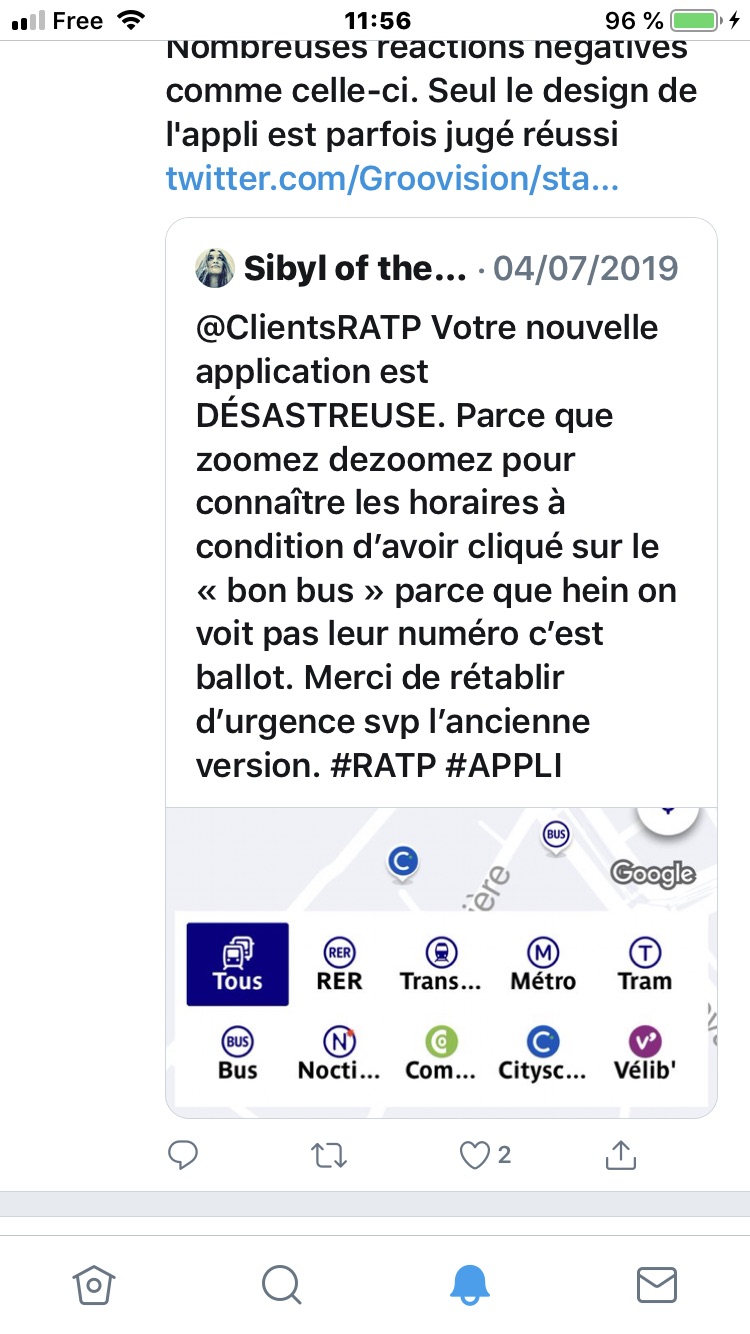Open the twitter.com/Groovision link

point(392,180)
